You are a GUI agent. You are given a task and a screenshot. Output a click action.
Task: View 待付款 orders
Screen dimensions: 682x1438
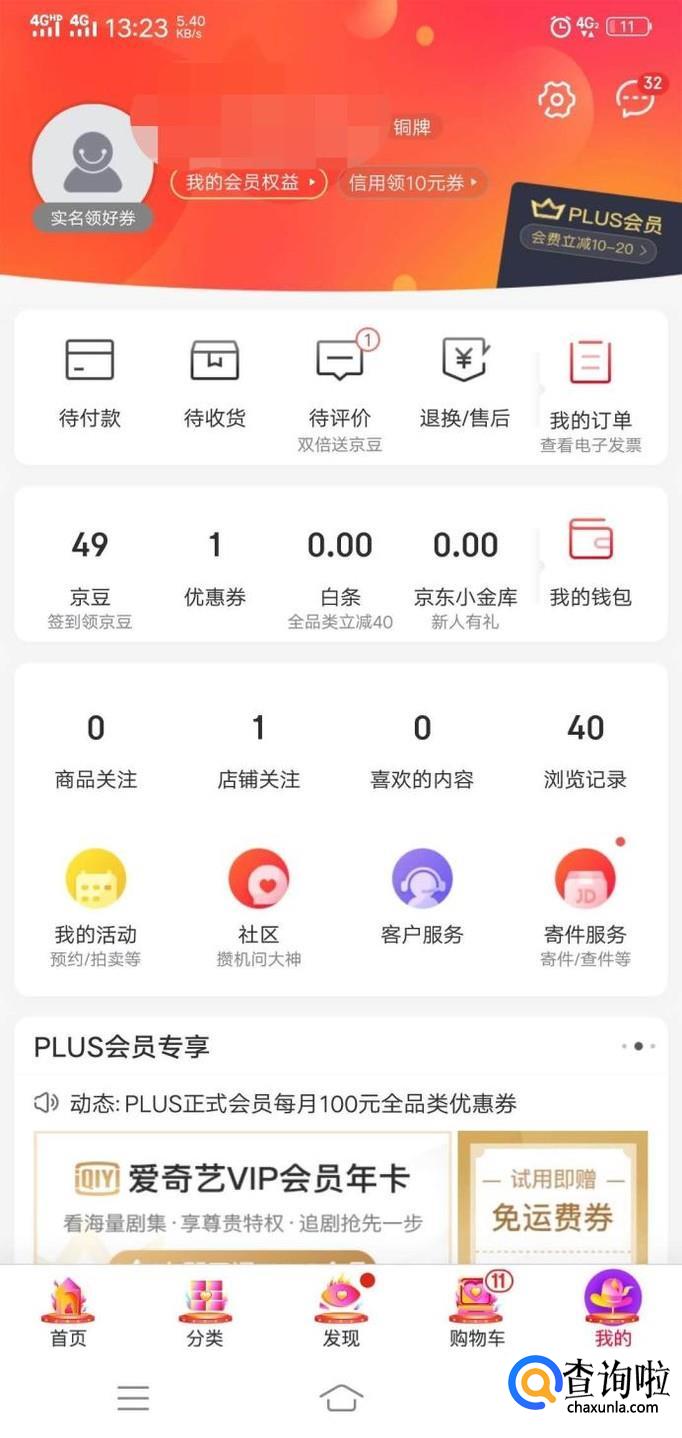[90, 384]
